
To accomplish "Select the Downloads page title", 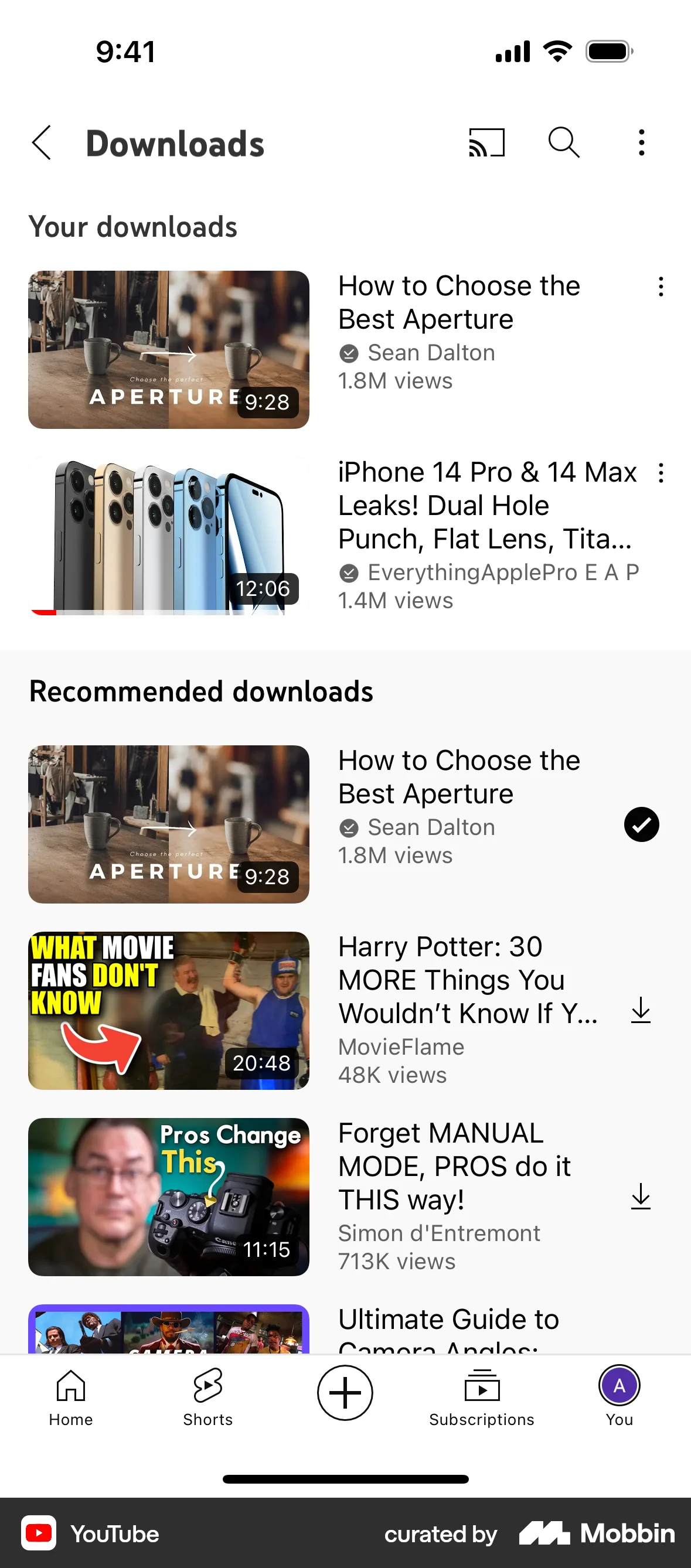I will tap(175, 144).
